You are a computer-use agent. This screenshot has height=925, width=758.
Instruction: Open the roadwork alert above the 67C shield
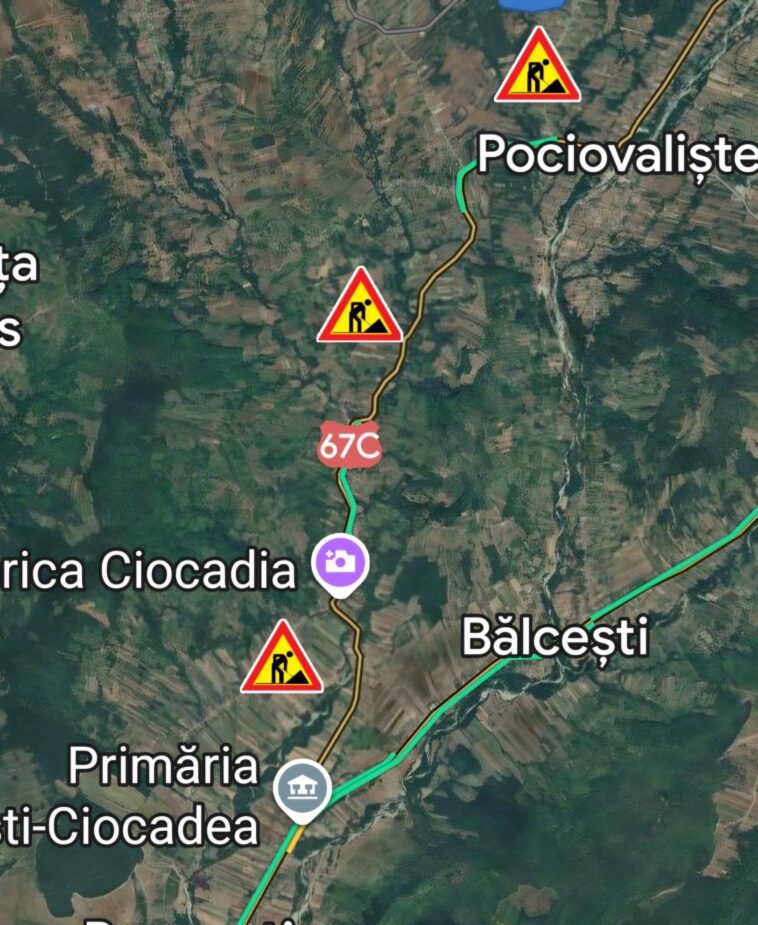pyautogui.click(x=360, y=308)
